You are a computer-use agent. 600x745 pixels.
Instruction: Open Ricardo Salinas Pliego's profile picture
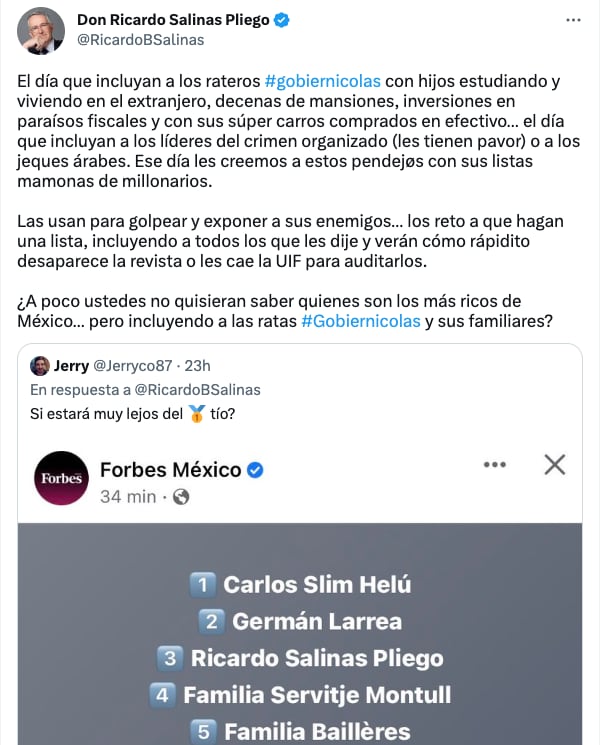(41, 30)
